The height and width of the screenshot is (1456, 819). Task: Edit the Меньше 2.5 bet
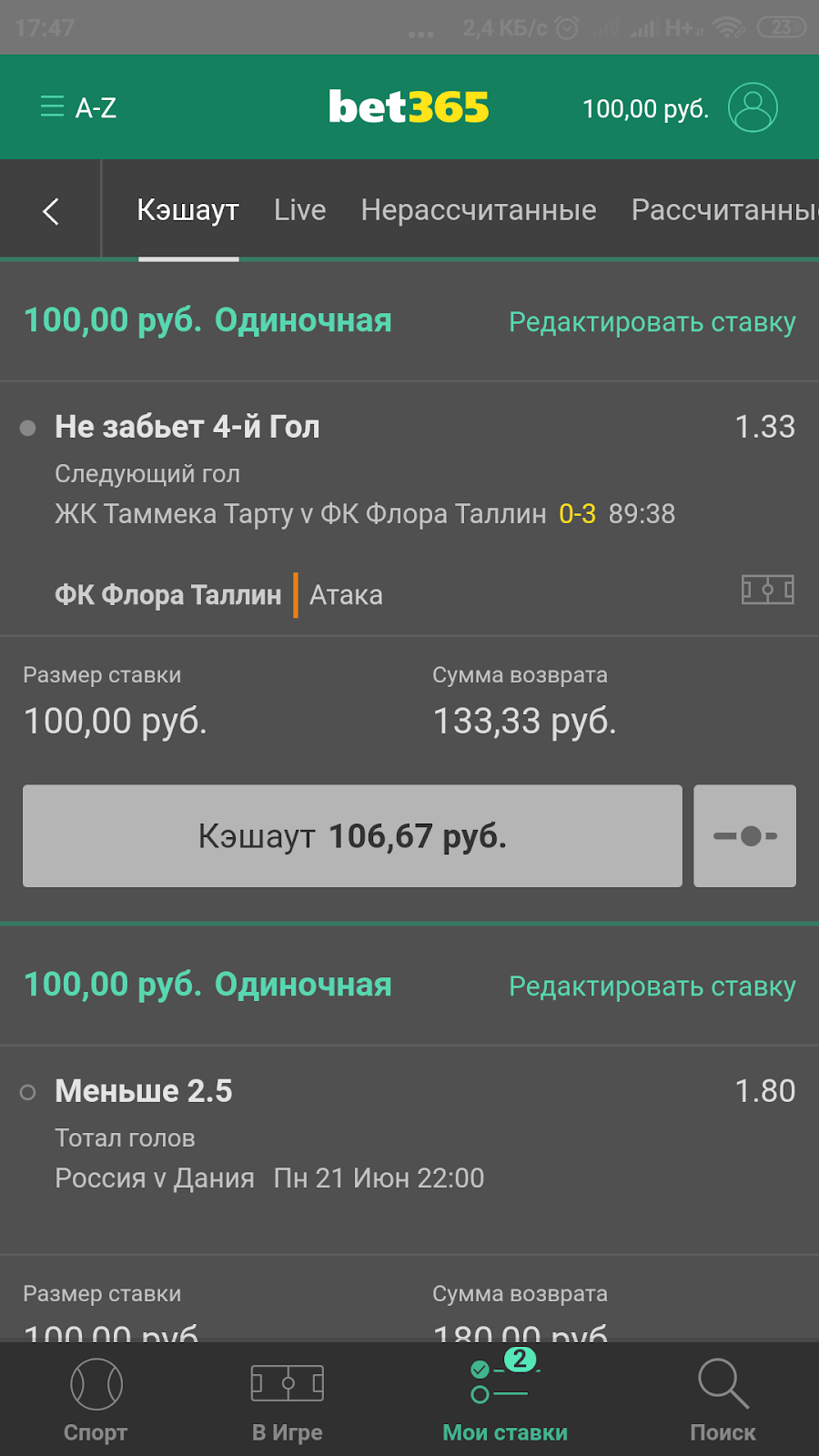(652, 986)
